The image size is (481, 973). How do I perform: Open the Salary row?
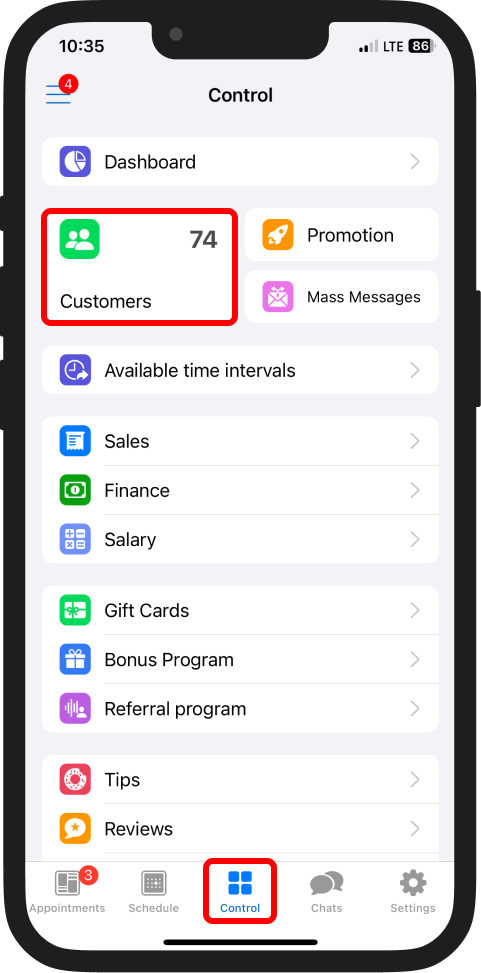(240, 539)
